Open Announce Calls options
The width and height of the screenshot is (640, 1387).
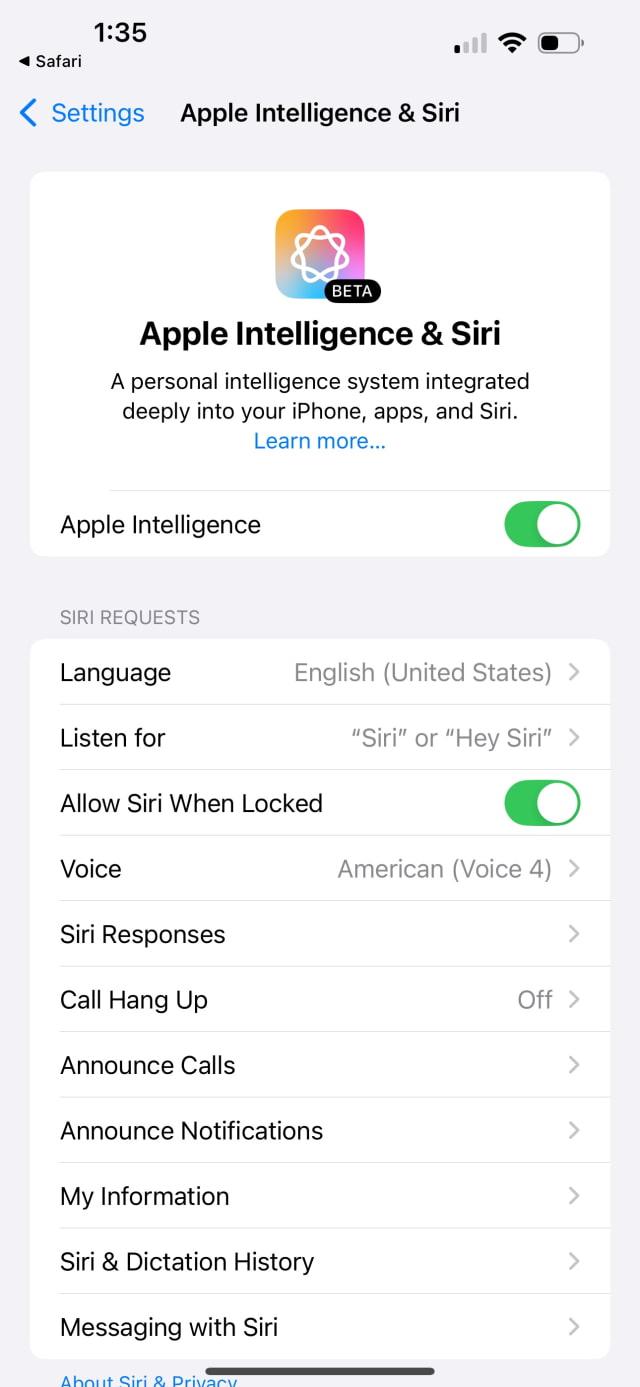click(320, 1065)
